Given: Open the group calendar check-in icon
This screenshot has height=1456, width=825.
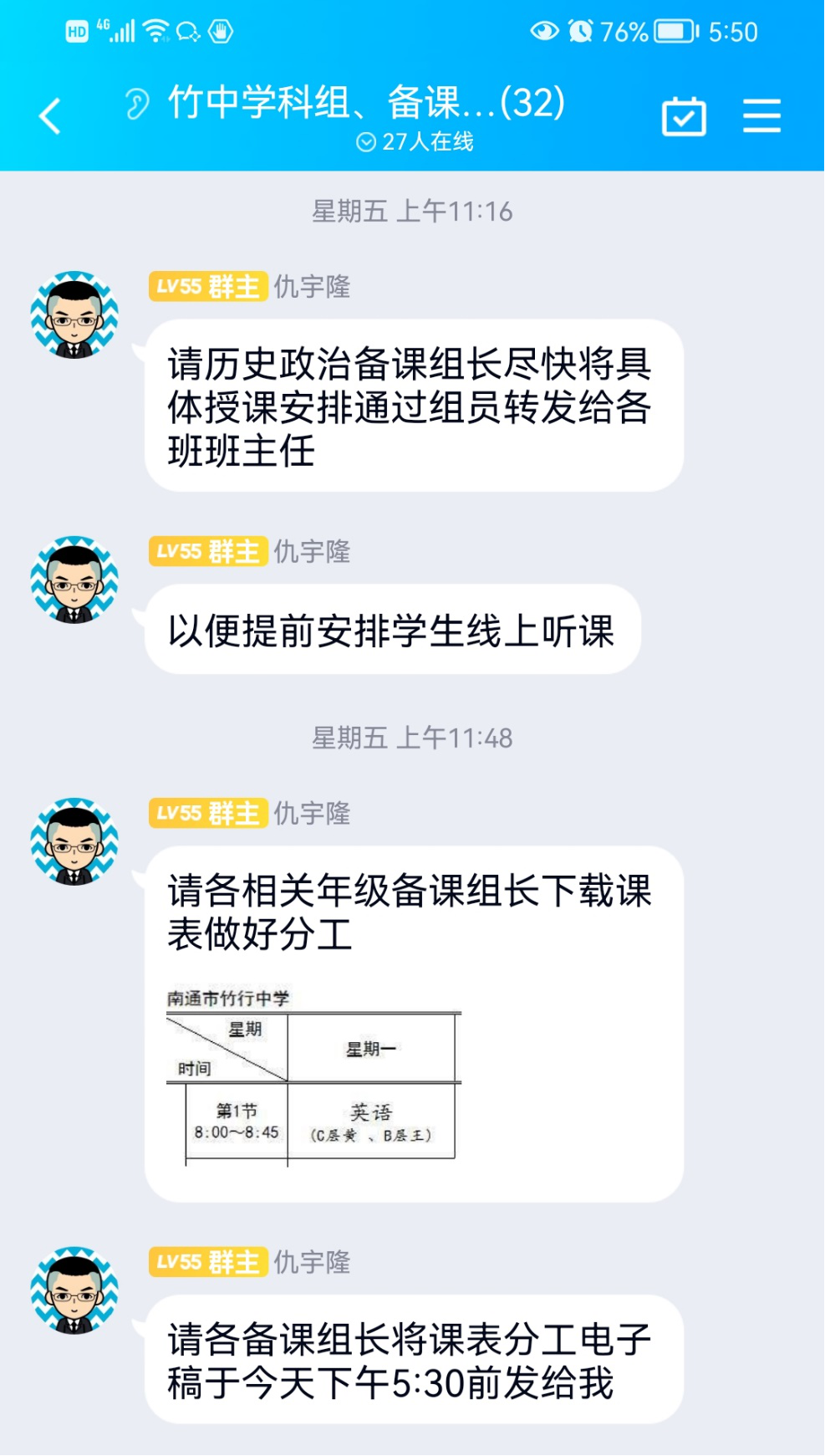Looking at the screenshot, I should point(684,116).
